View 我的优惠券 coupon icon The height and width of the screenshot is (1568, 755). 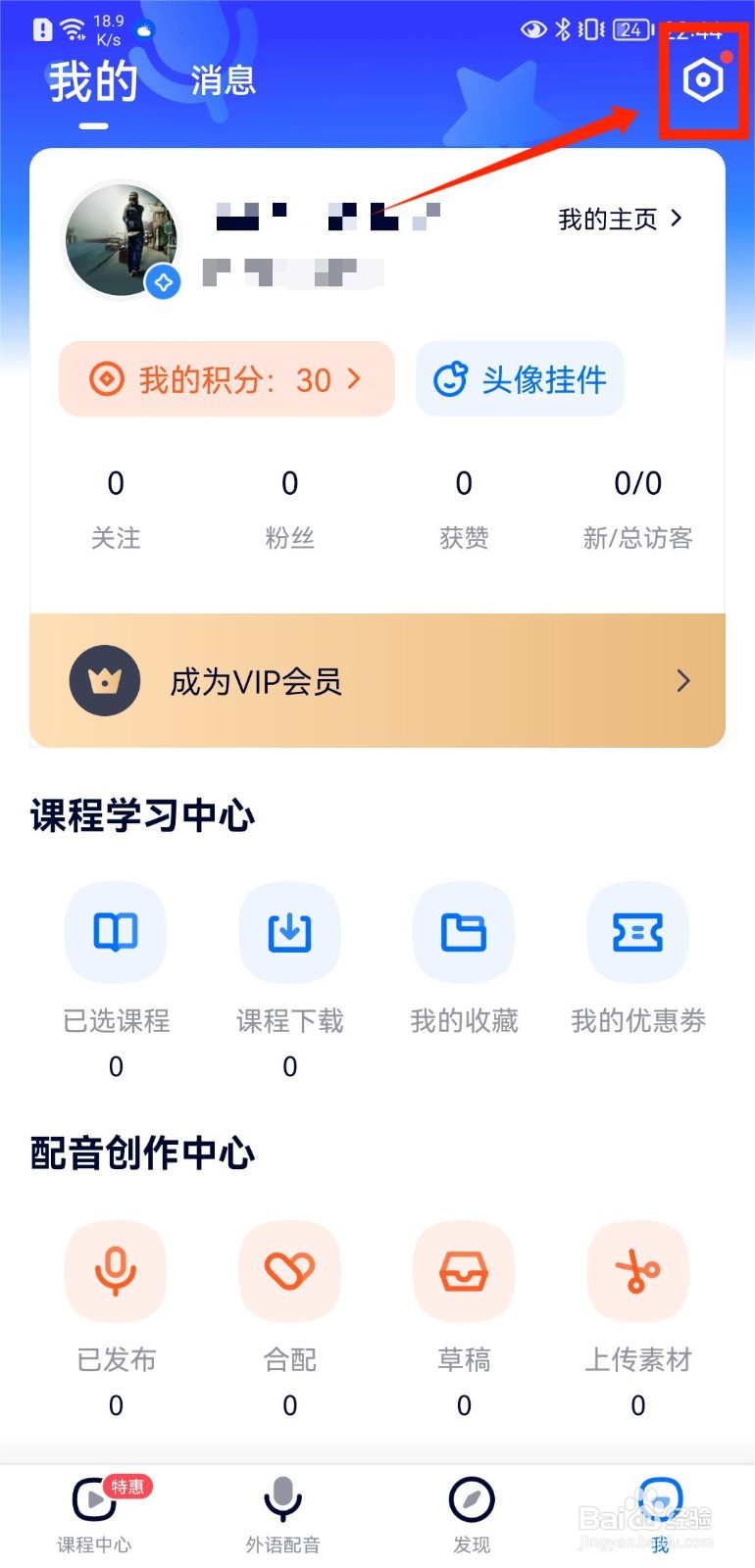tap(637, 932)
